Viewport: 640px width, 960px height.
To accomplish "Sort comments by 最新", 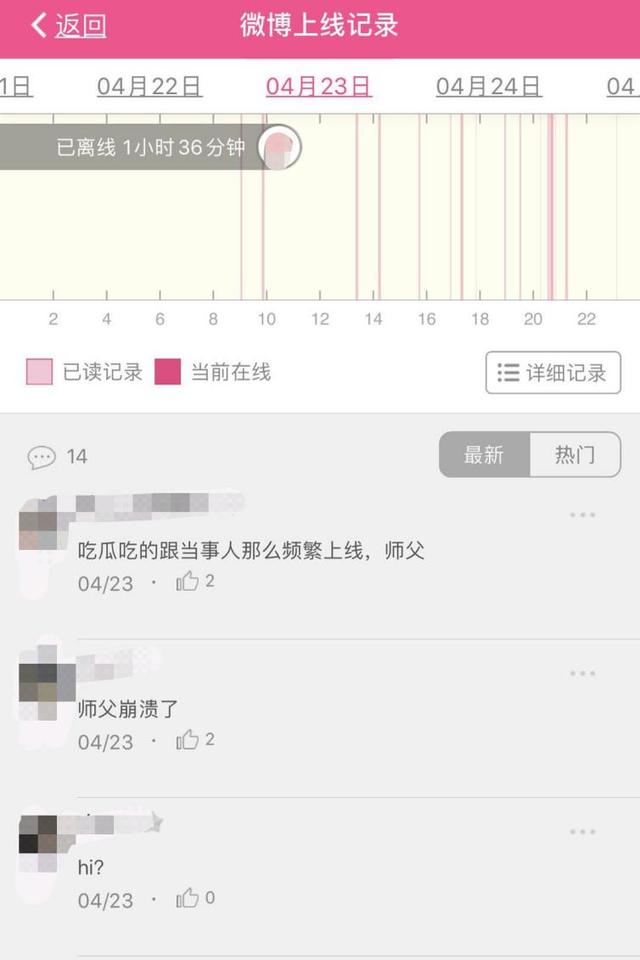I will 484,455.
